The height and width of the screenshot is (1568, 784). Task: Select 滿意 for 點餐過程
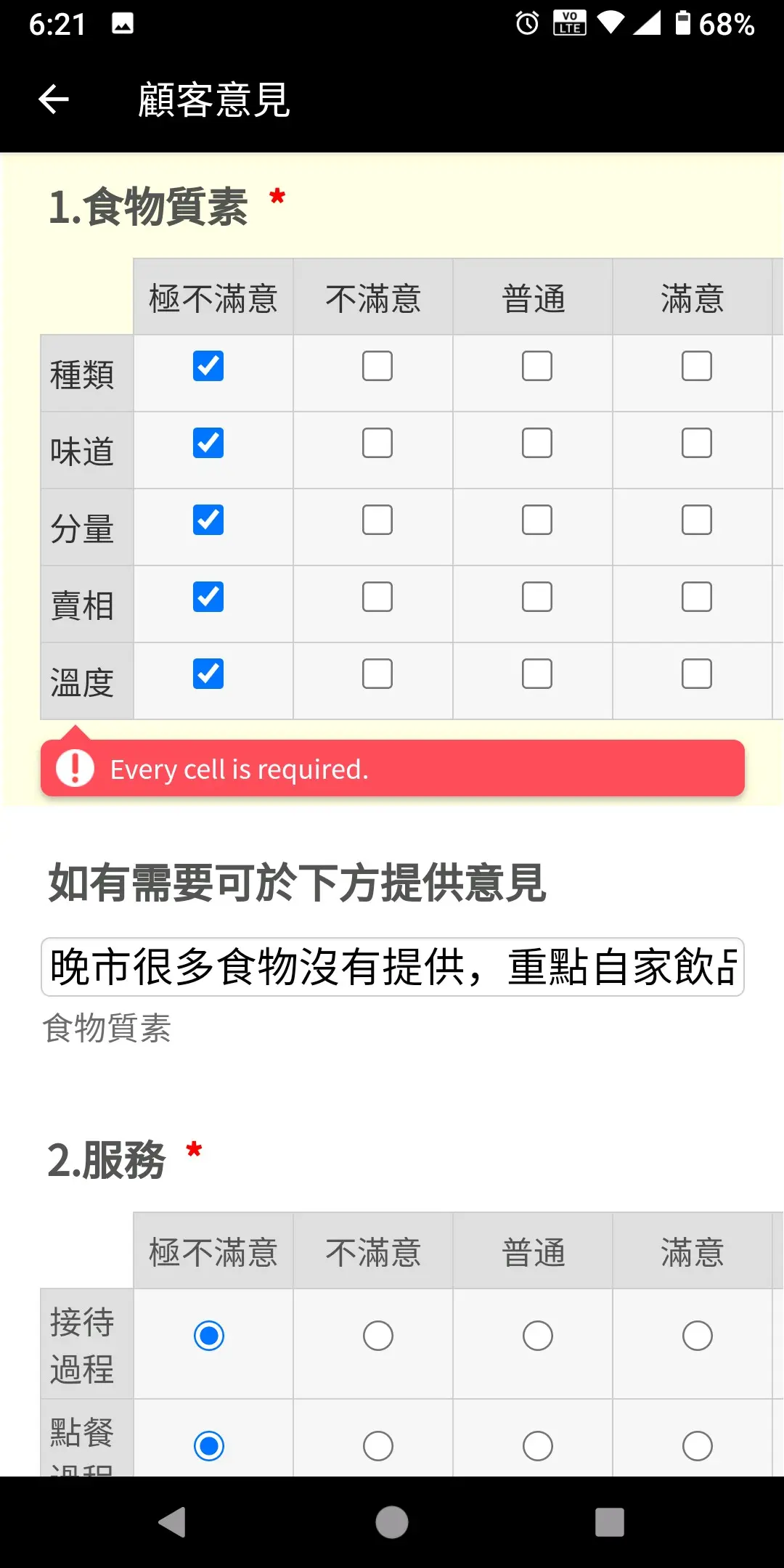698,1446
